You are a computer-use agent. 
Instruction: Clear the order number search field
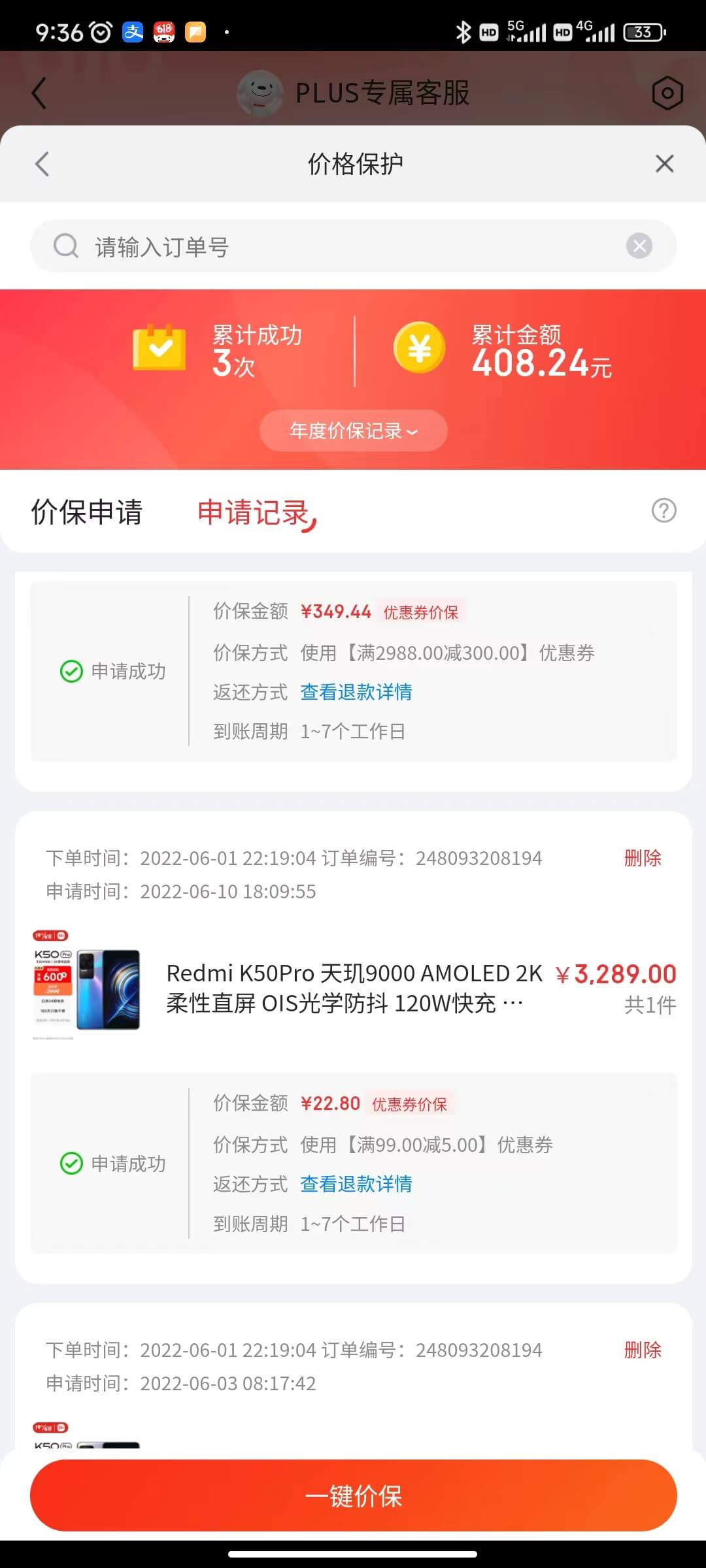coord(639,246)
